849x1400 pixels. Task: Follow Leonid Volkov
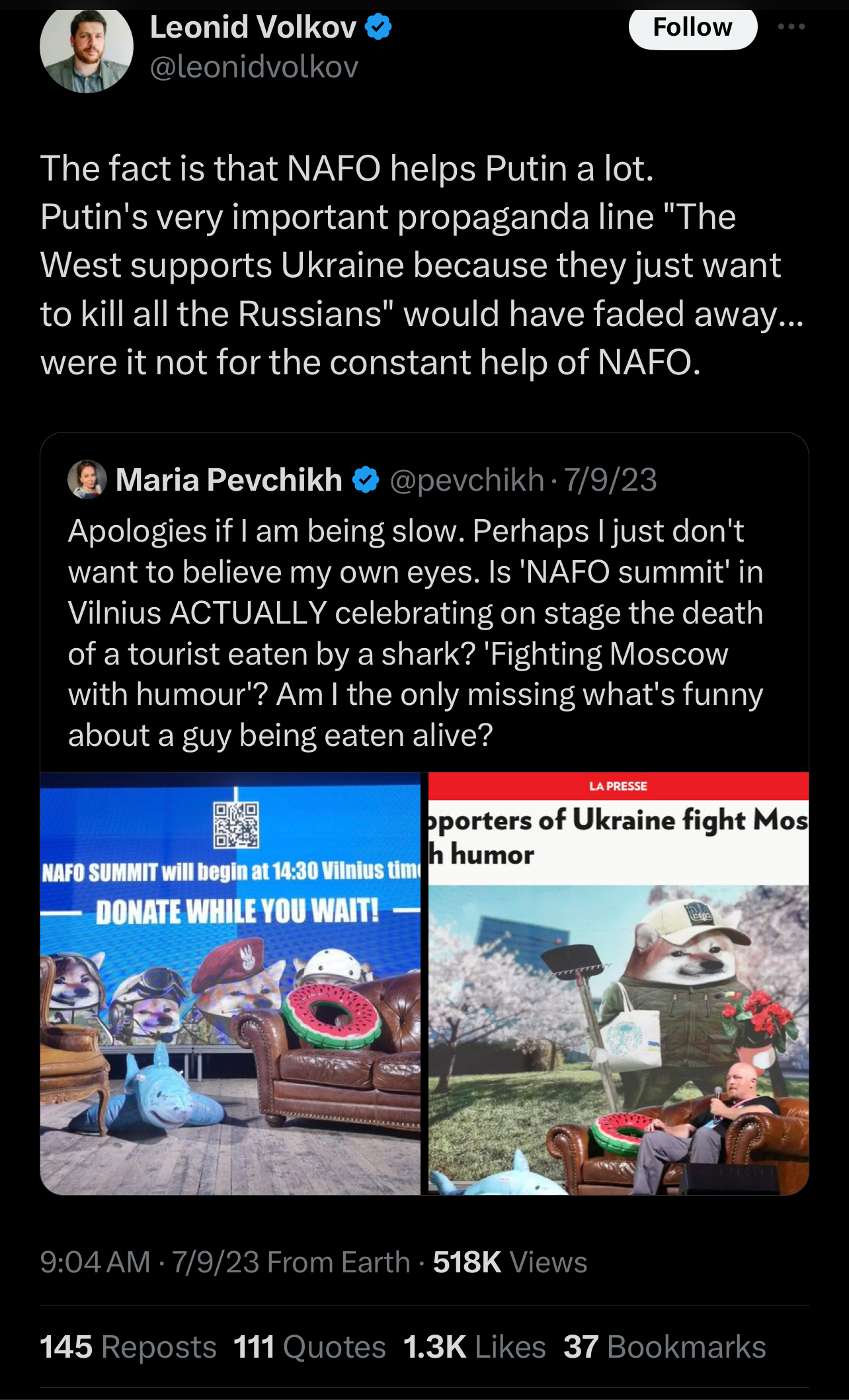[x=692, y=28]
